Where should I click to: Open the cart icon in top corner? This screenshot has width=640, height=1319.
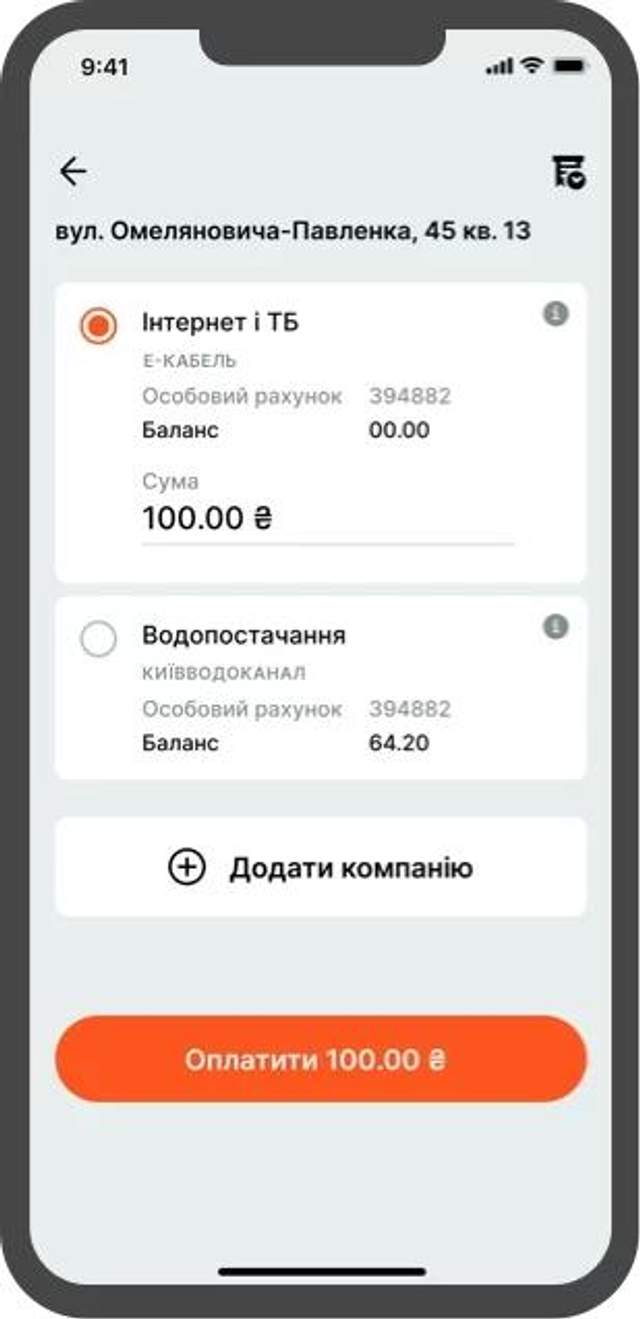point(569,173)
